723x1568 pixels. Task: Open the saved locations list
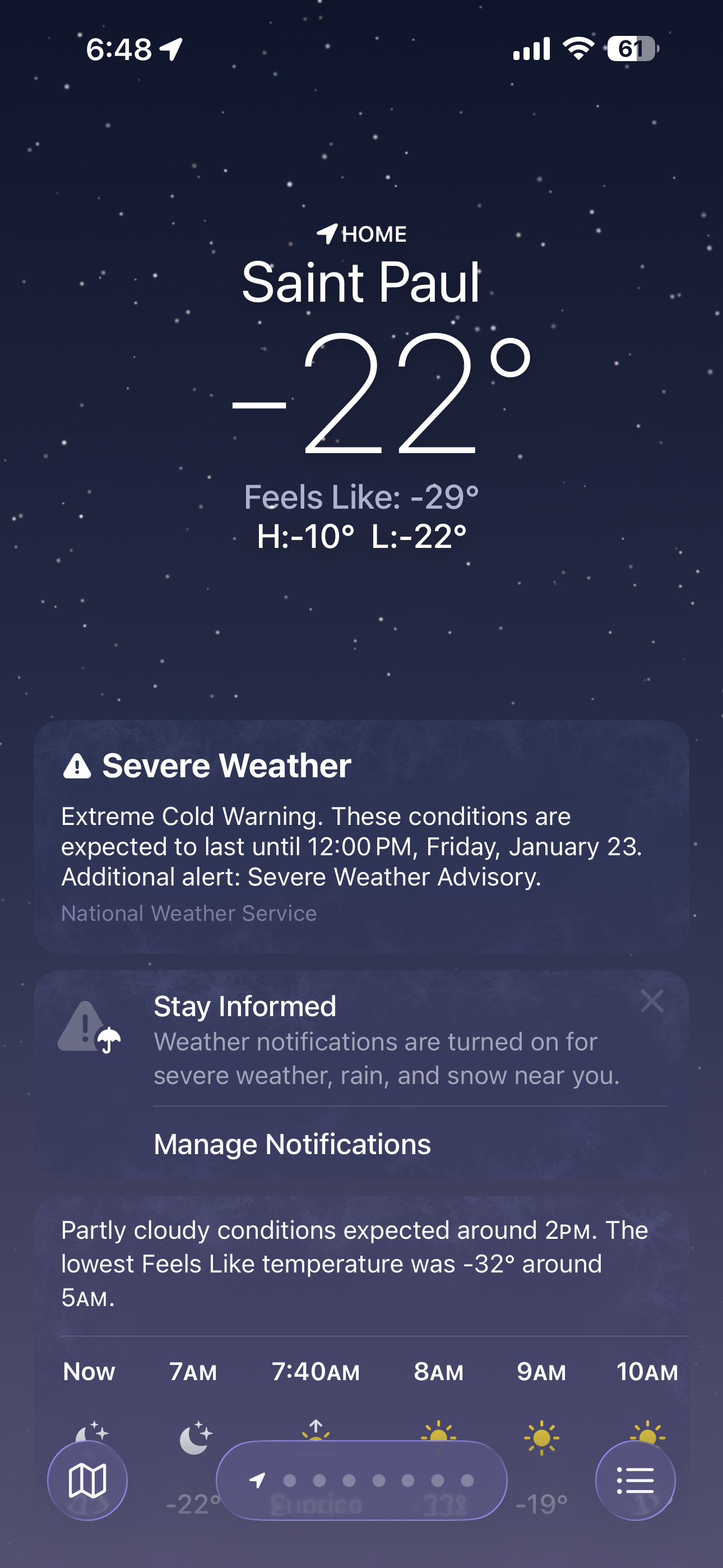[635, 1481]
